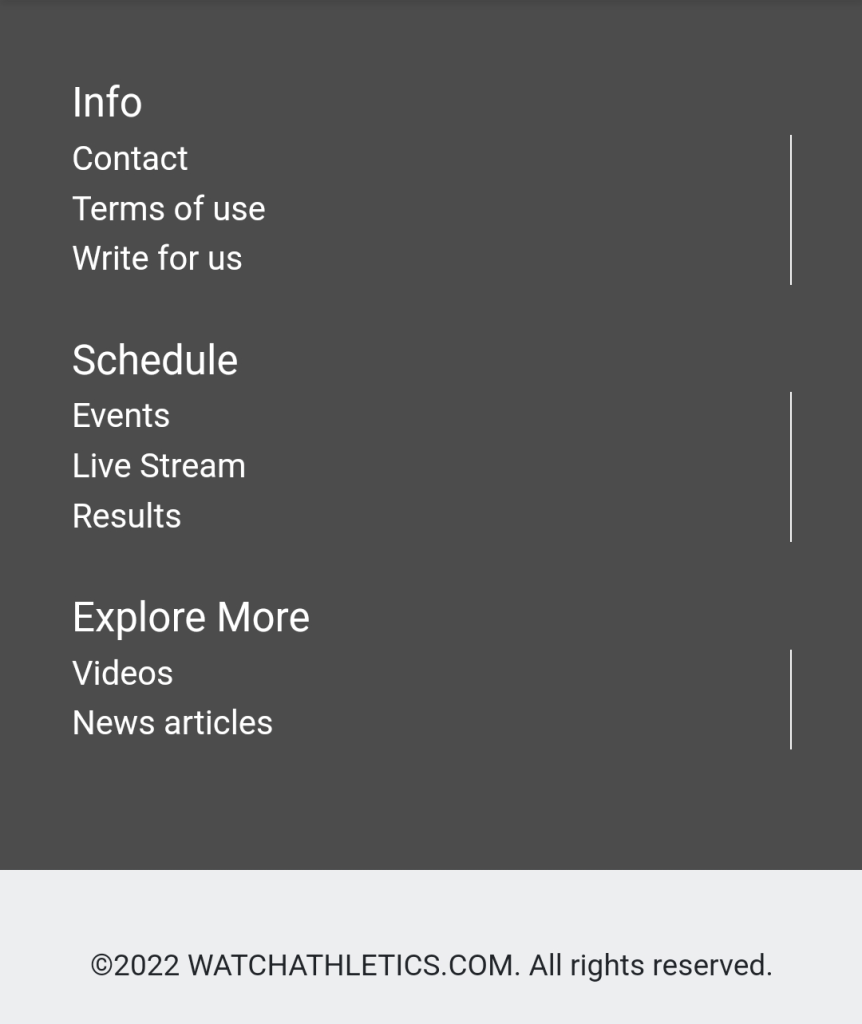Open the Live Stream link
This screenshot has height=1024, width=862.
[x=158, y=466]
